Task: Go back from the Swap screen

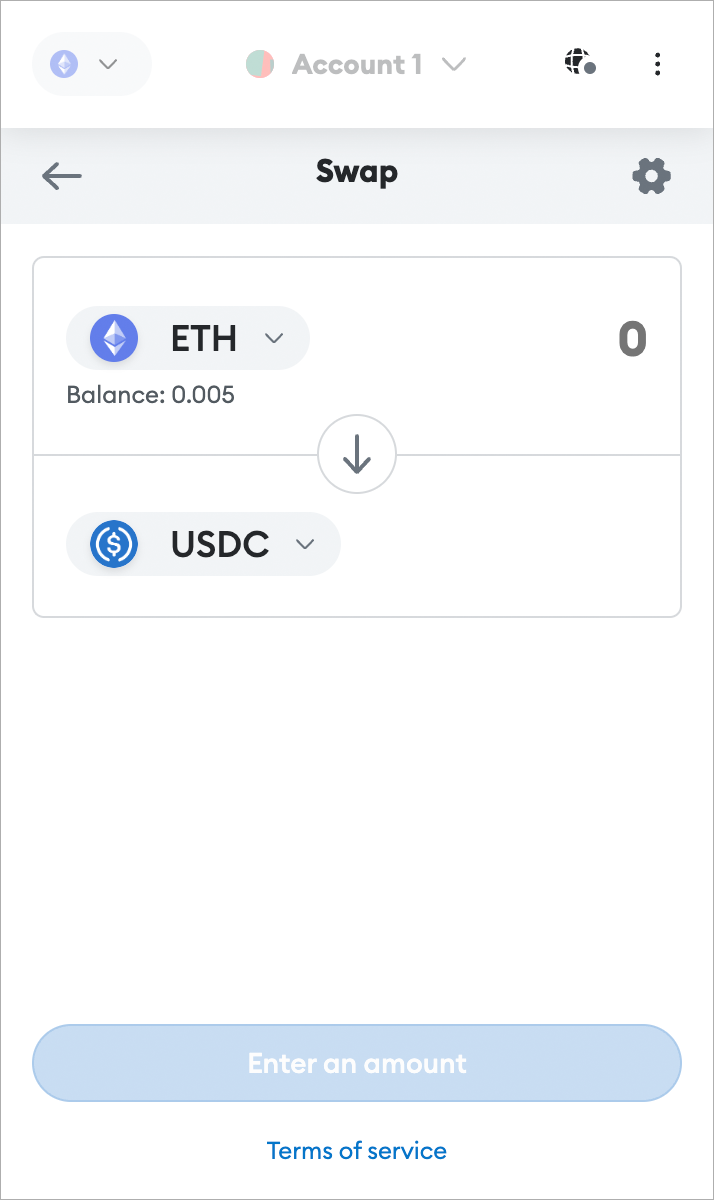Action: 62,176
